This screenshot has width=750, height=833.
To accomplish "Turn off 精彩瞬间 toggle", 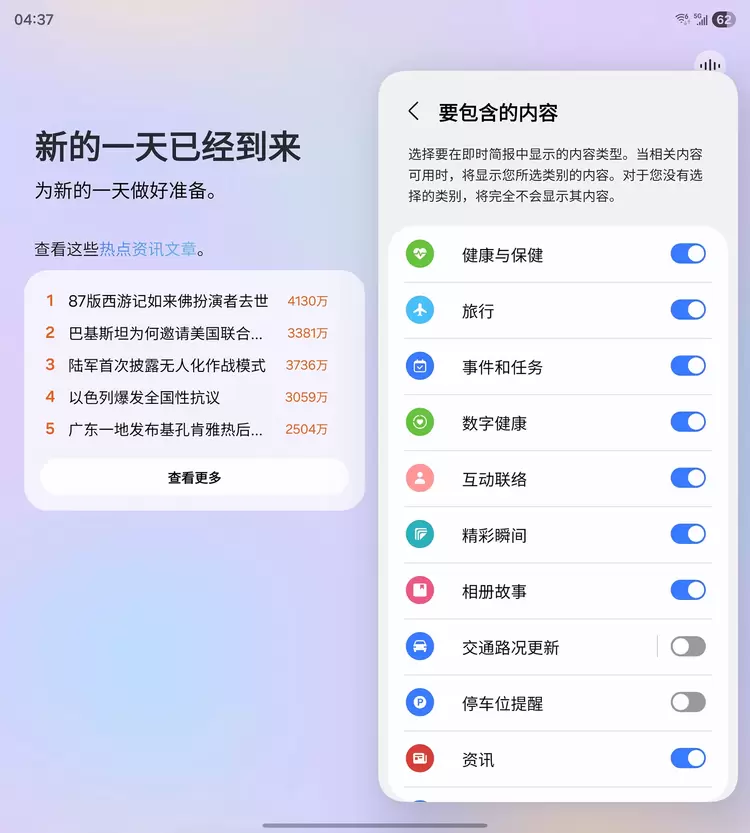I will click(688, 534).
